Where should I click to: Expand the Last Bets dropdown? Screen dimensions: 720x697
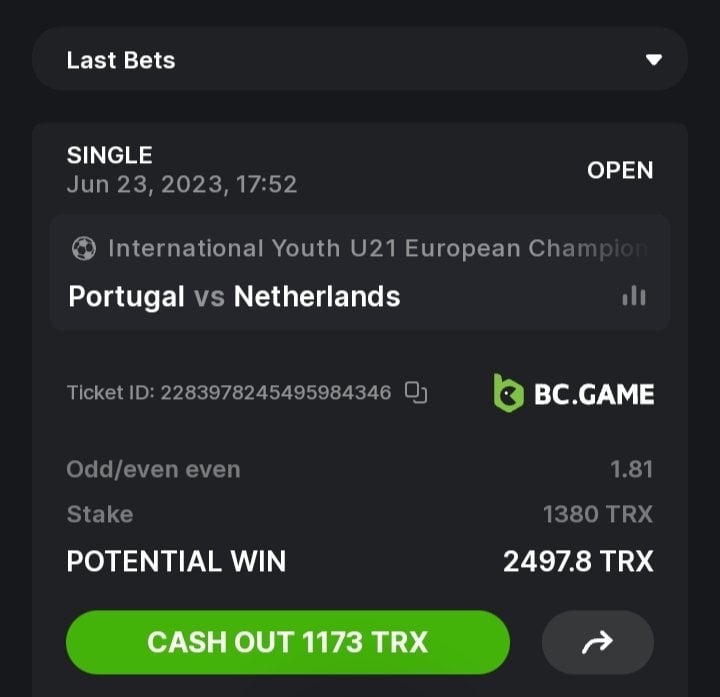click(x=653, y=60)
